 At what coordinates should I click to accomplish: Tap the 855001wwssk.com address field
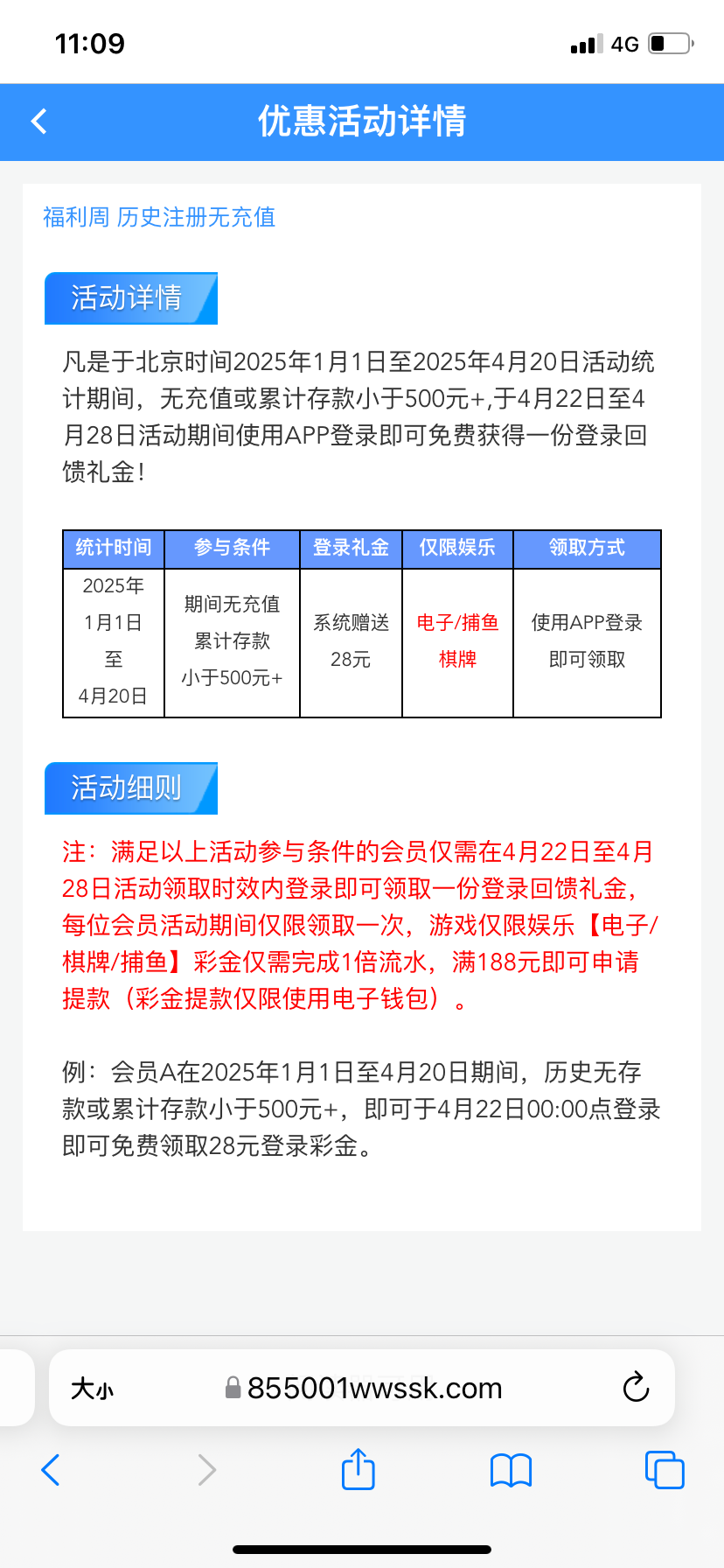tap(363, 1388)
